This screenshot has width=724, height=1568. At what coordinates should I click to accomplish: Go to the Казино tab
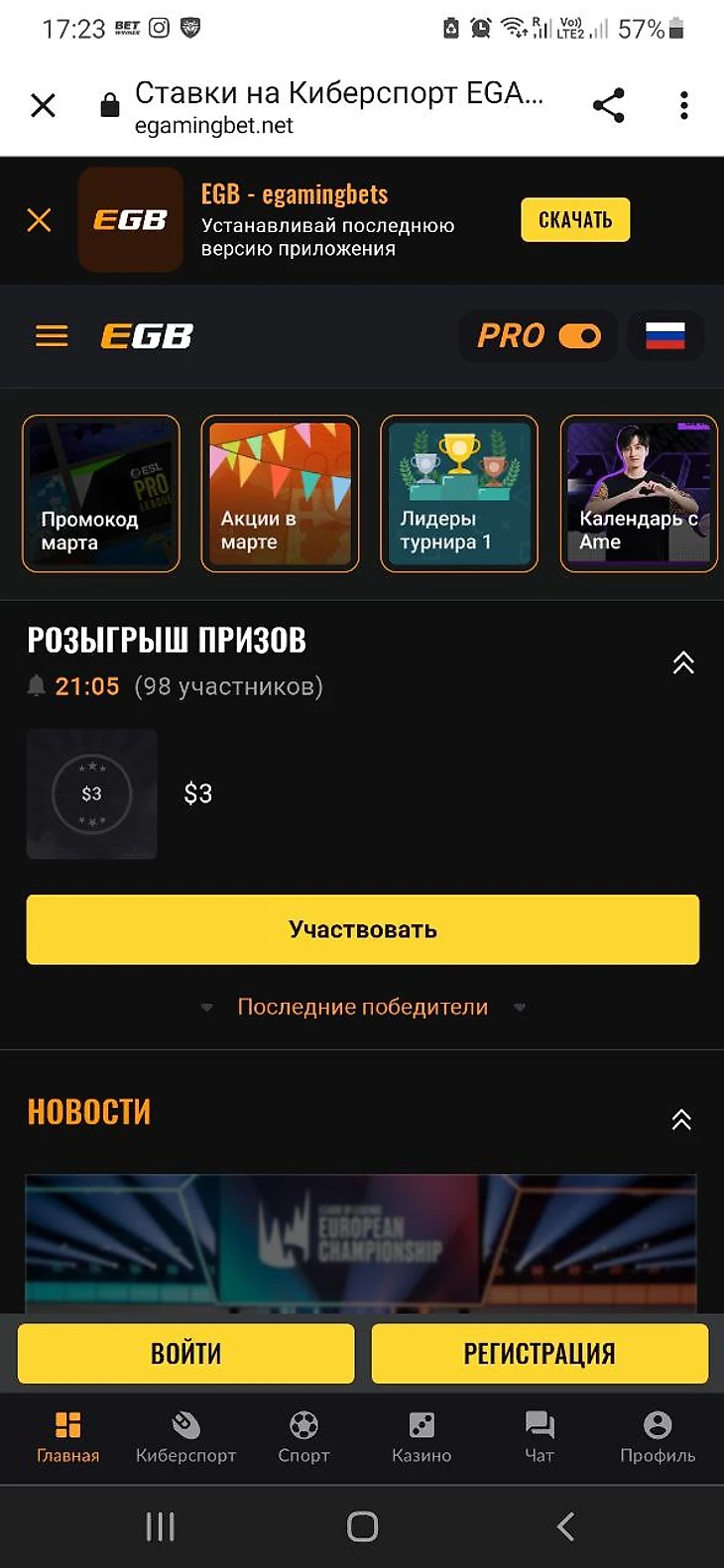click(x=422, y=1437)
